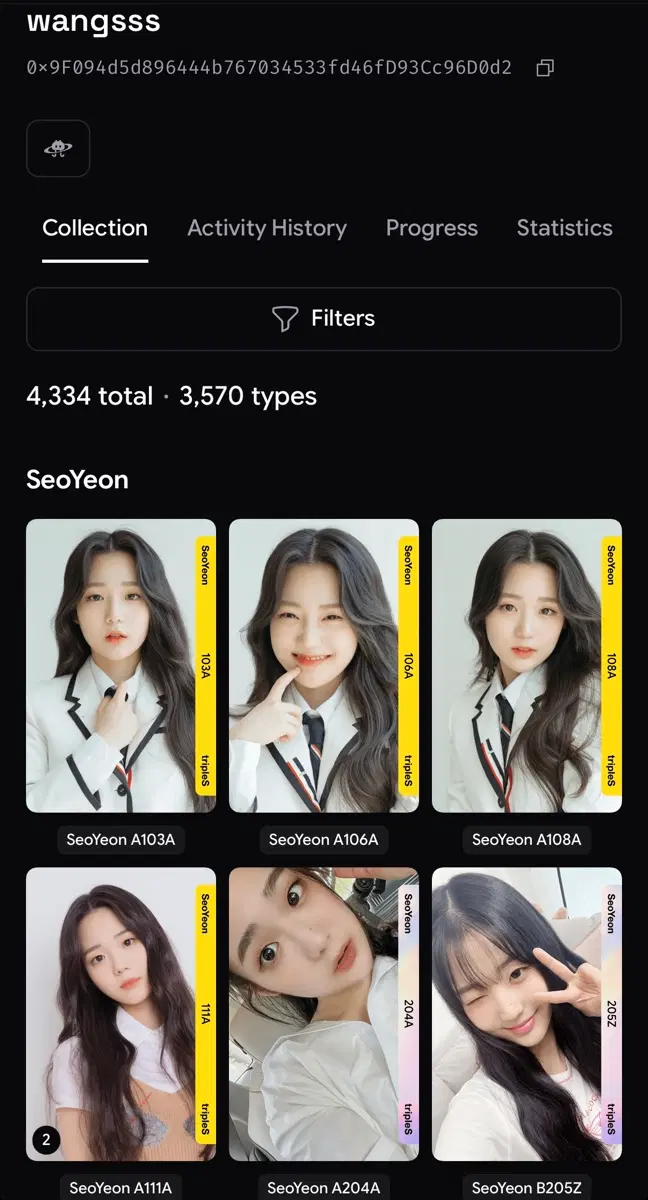Screen dimensions: 648x1200
Task: View the SeoYeon A204A card
Action: pyautogui.click(x=324, y=1014)
